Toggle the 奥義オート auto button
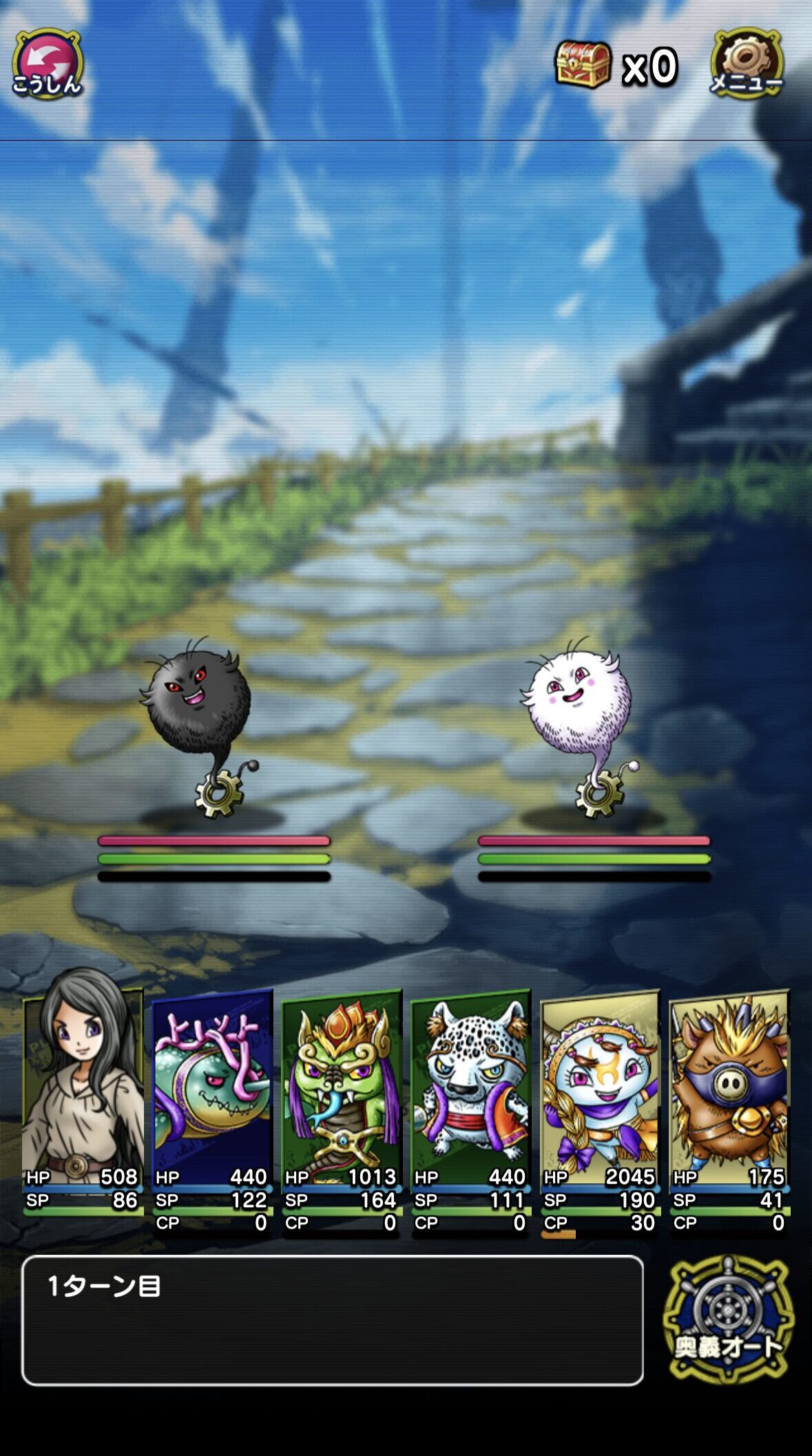Image resolution: width=812 pixels, height=1456 pixels. click(728, 1318)
